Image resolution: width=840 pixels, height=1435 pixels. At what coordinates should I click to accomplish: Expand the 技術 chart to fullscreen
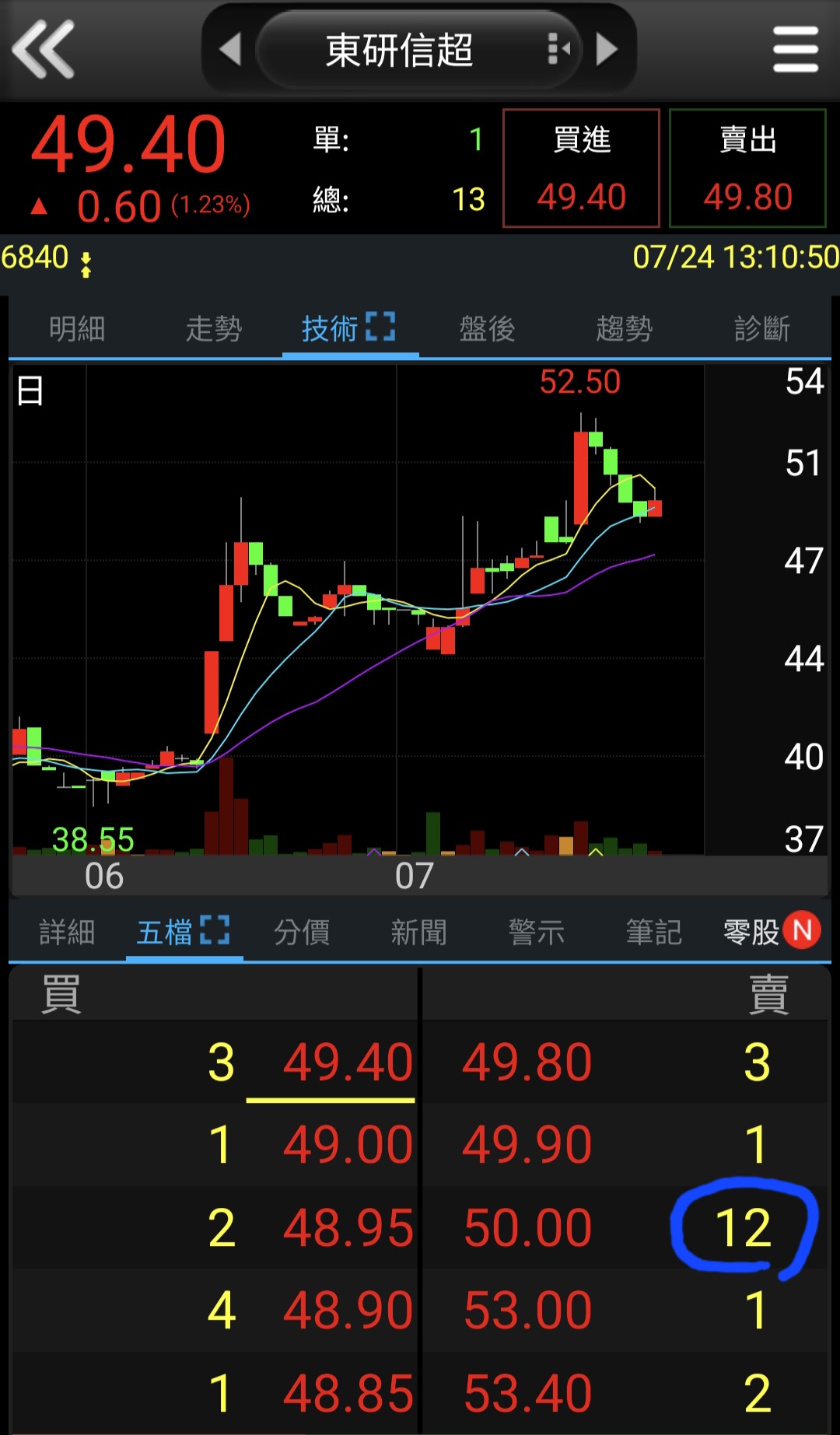point(380,327)
